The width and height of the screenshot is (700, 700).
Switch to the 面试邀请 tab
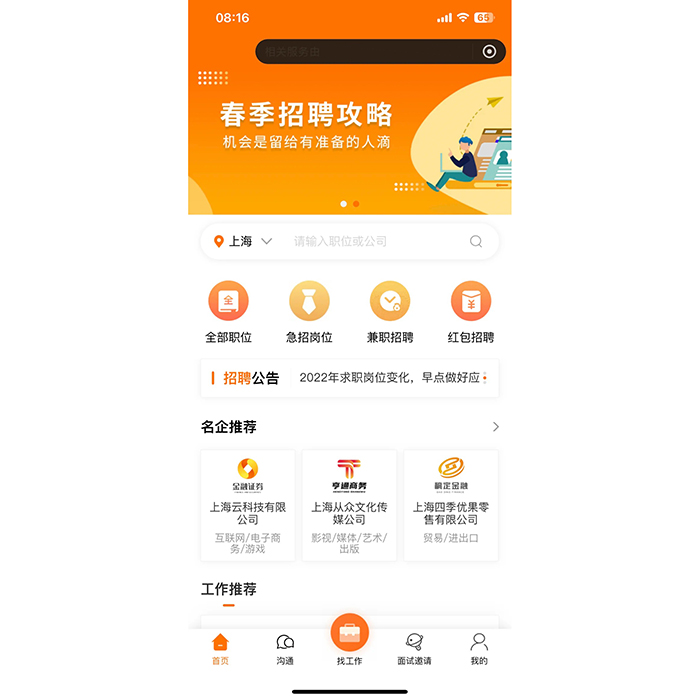click(x=414, y=649)
